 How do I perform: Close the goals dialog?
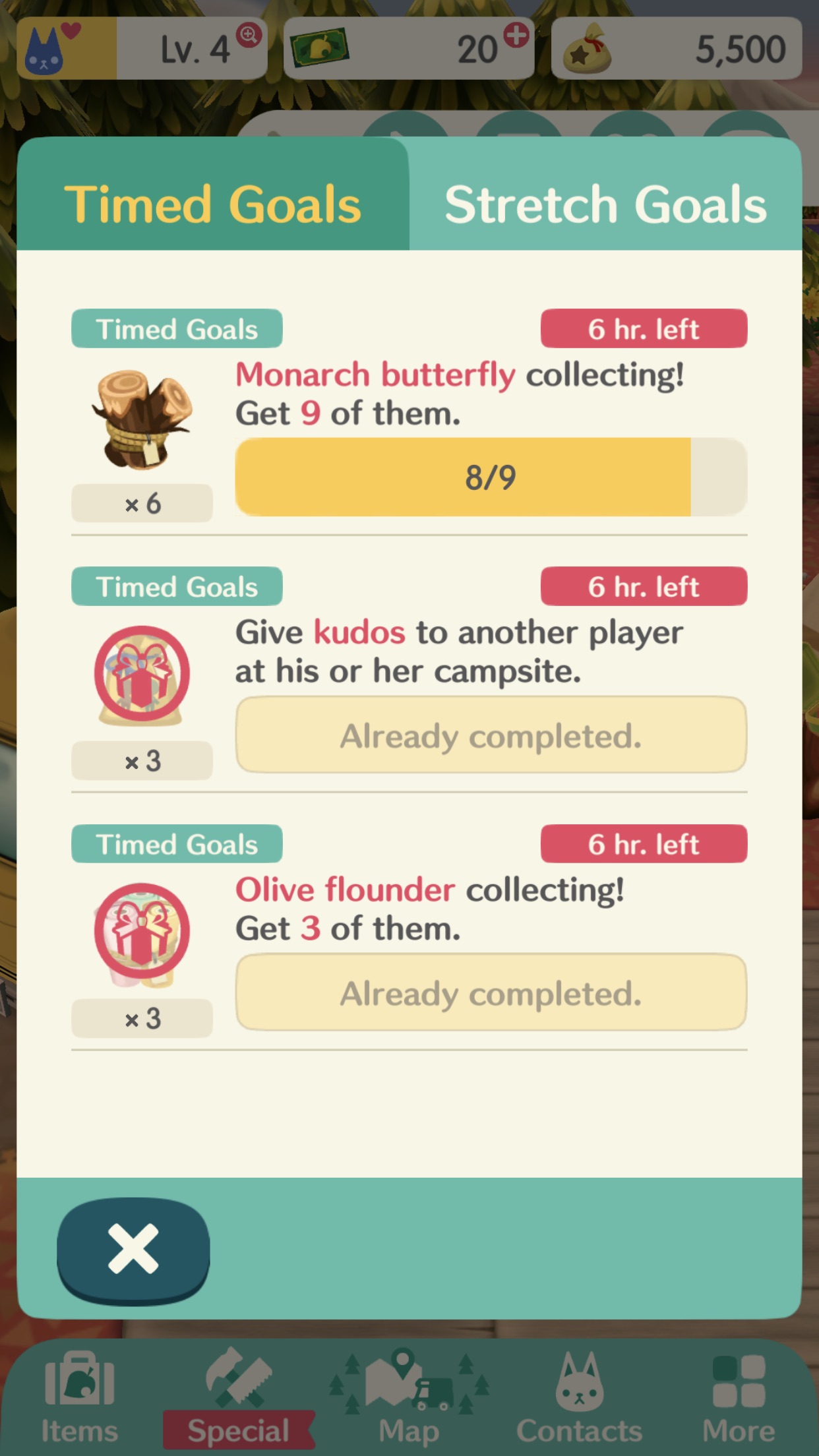click(x=133, y=1250)
